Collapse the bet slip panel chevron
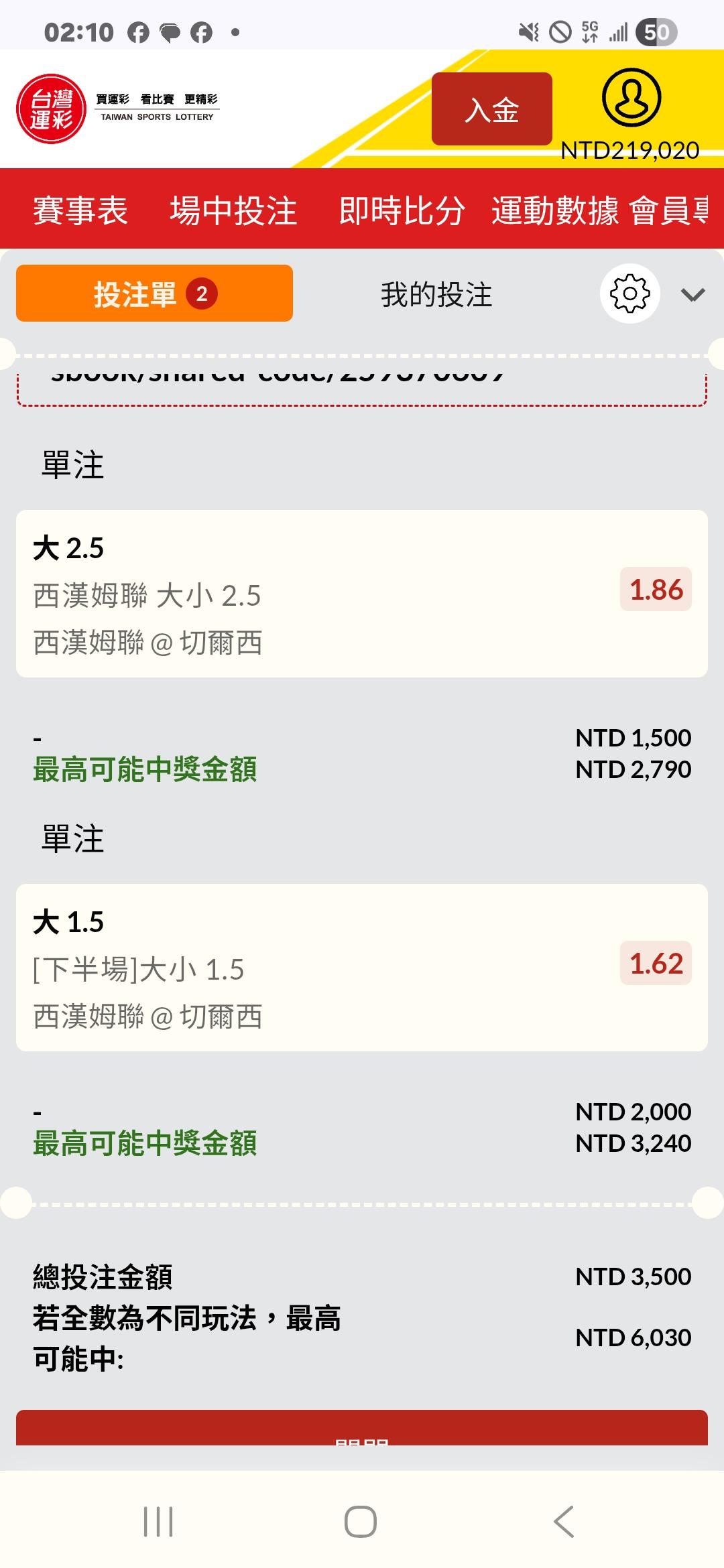 click(x=692, y=295)
